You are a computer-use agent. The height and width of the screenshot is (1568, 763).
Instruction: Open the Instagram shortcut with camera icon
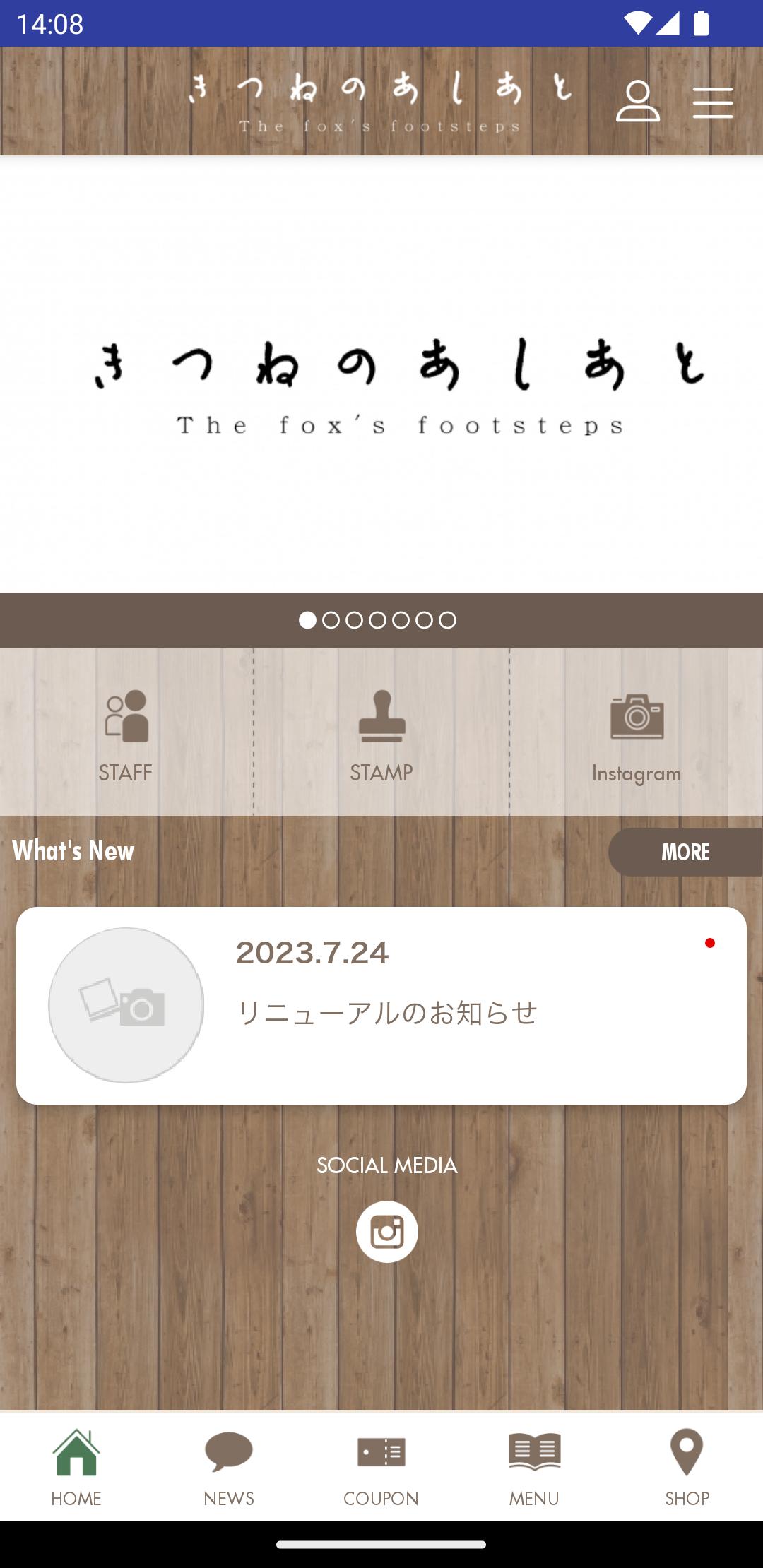[637, 732]
